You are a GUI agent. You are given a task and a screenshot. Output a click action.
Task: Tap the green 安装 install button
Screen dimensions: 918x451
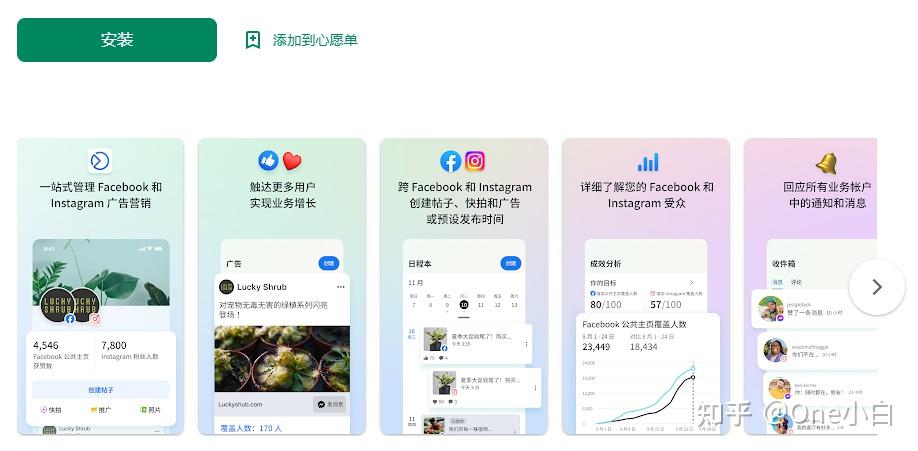pyautogui.click(x=117, y=40)
